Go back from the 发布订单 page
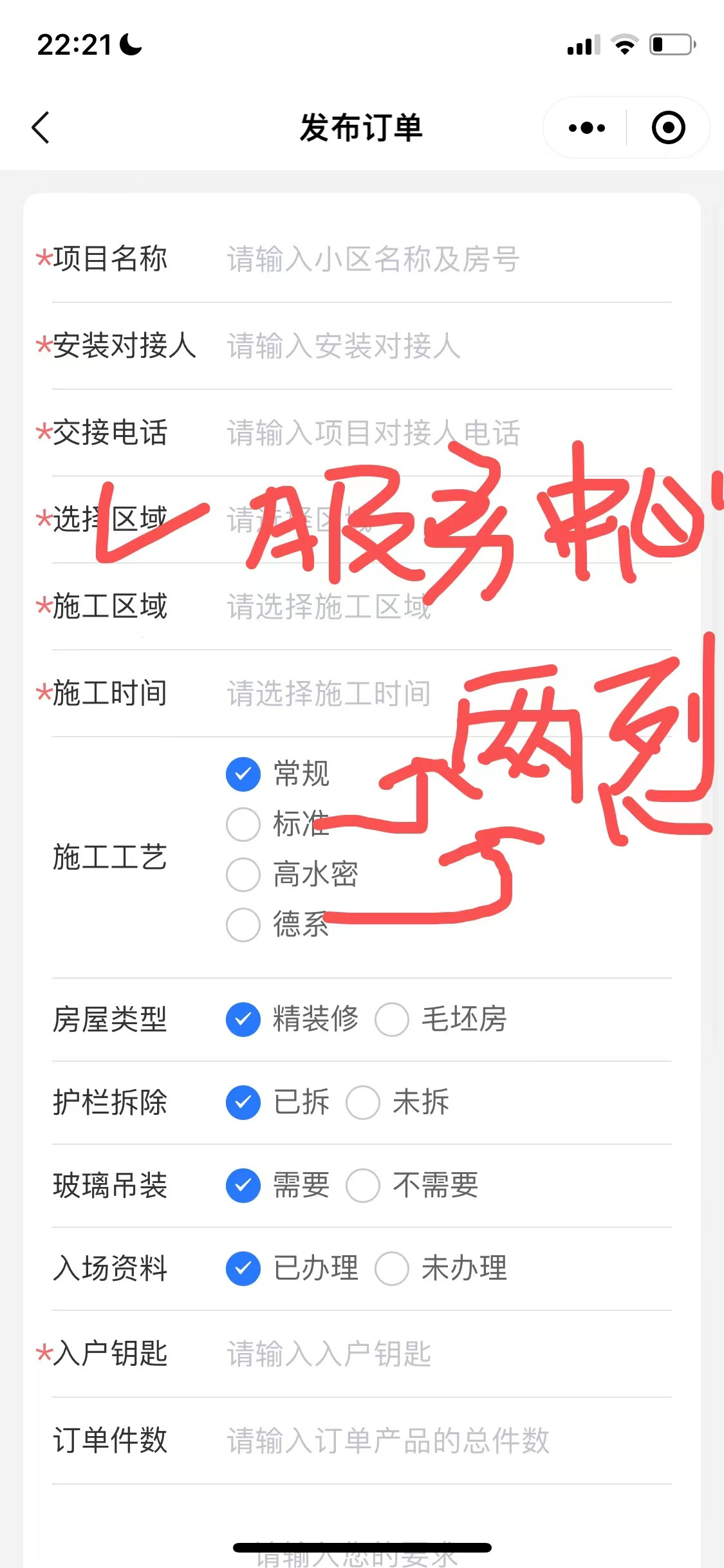Image resolution: width=724 pixels, height=1568 pixels. tap(41, 127)
